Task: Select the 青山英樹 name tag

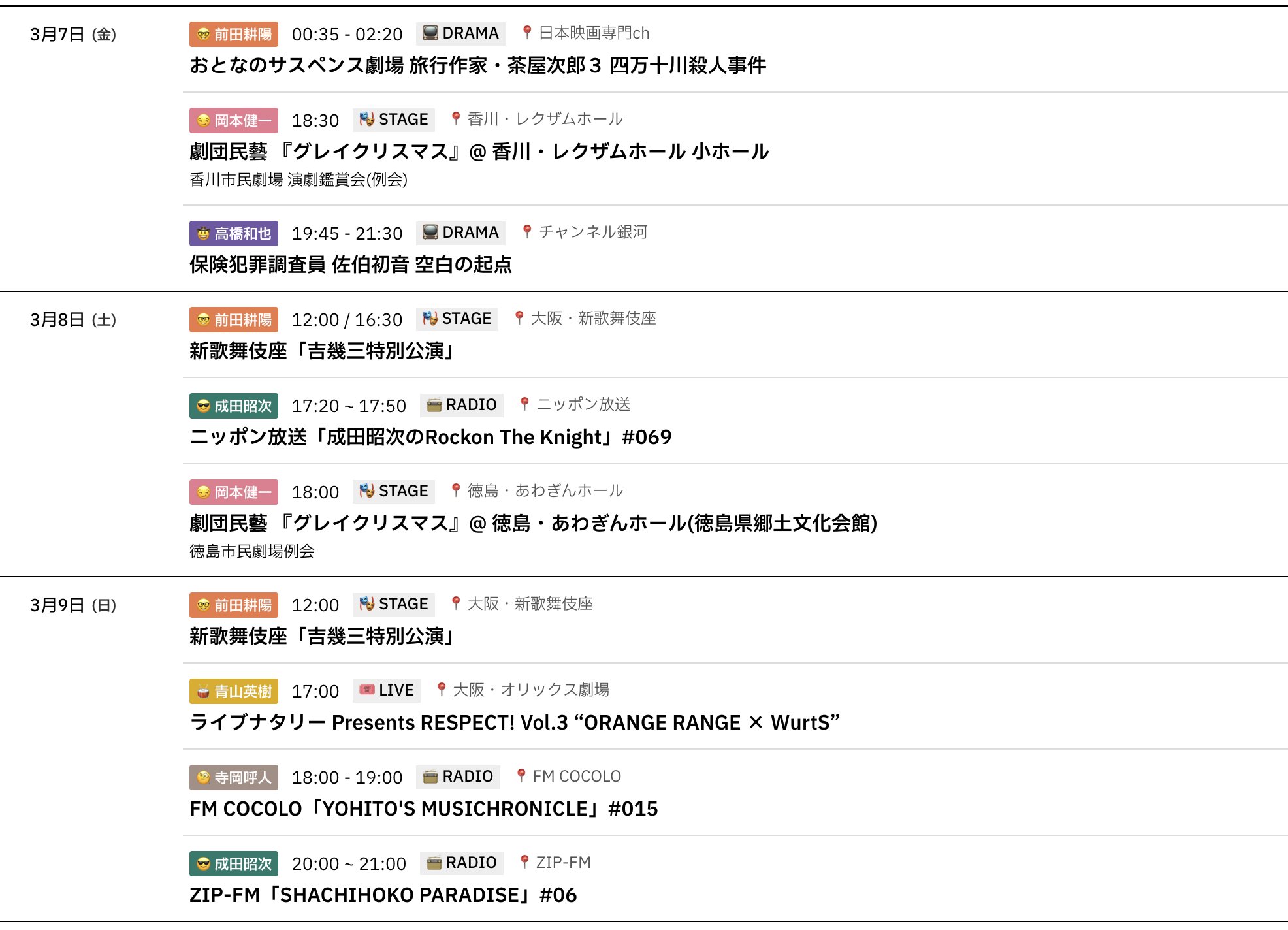Action: click(234, 691)
